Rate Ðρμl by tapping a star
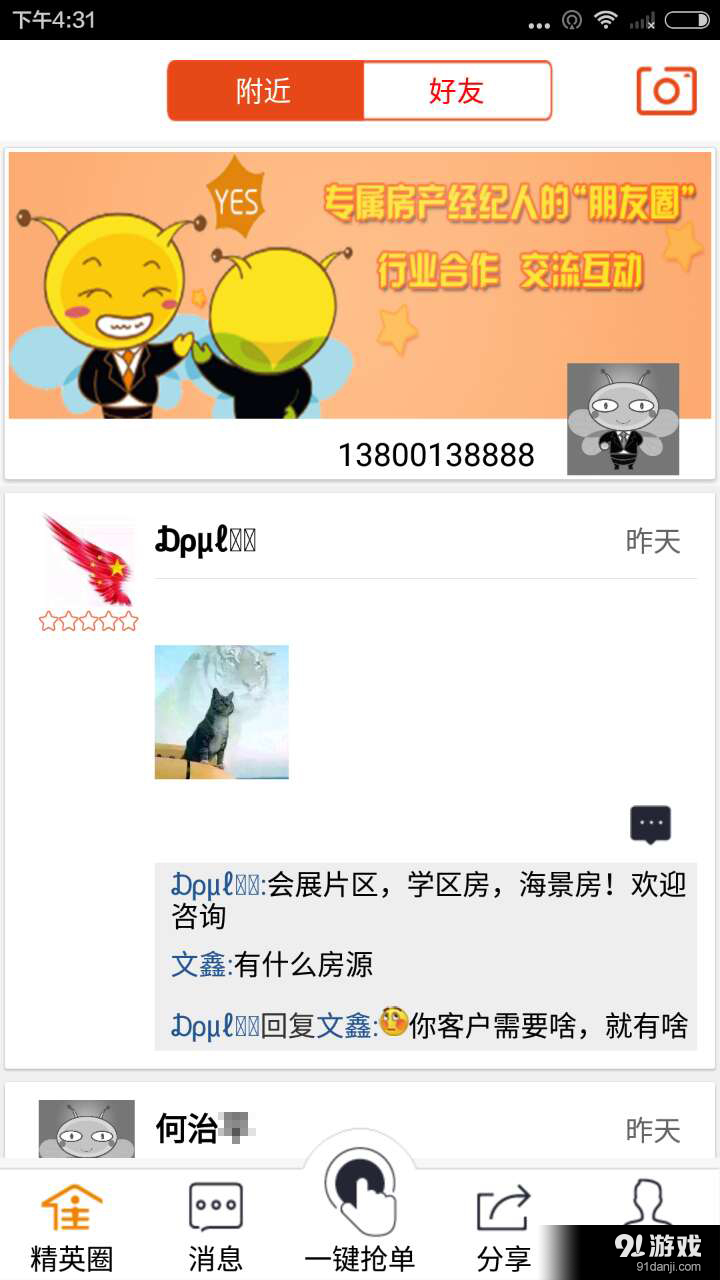This screenshot has width=720, height=1280. pyautogui.click(x=88, y=620)
